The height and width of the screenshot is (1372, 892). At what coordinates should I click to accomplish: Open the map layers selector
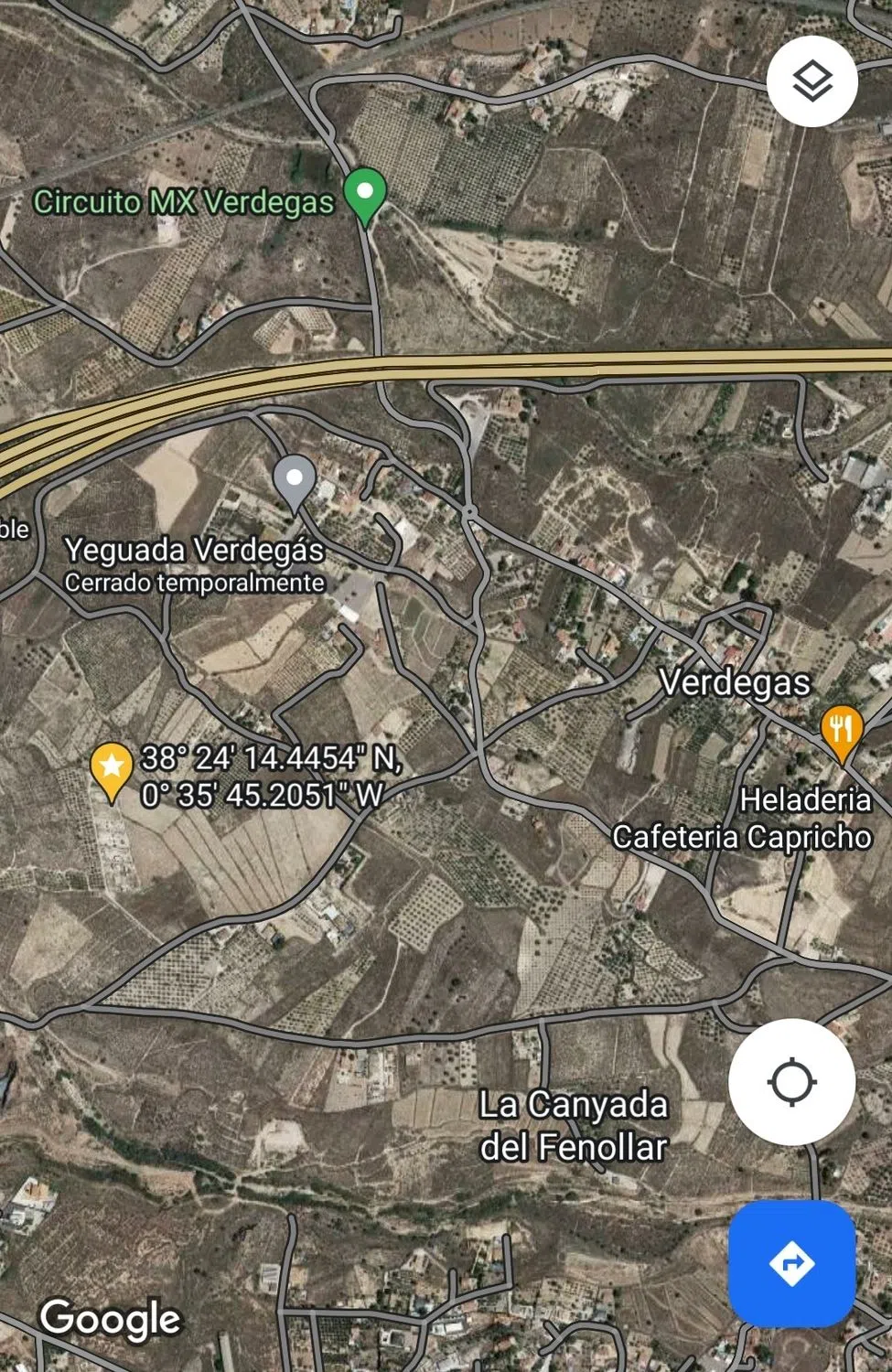(x=811, y=82)
